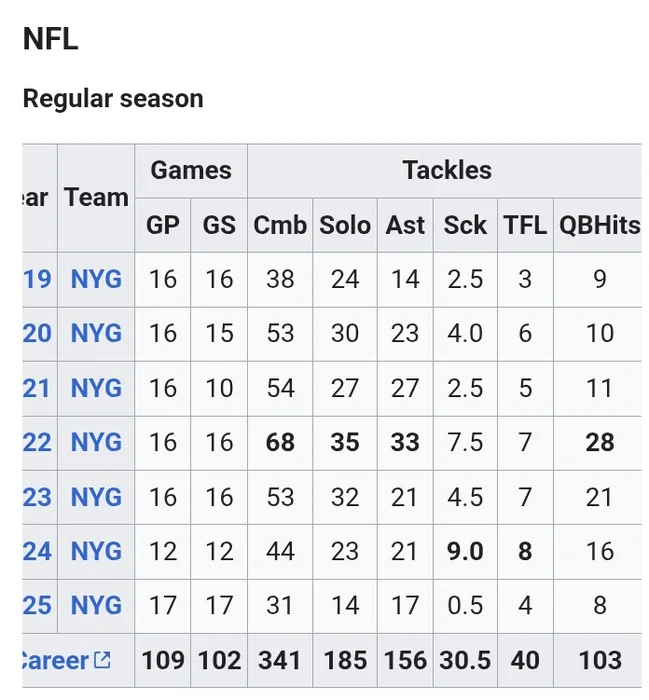
Task: Select the 2023 season year link
Action: 38,497
